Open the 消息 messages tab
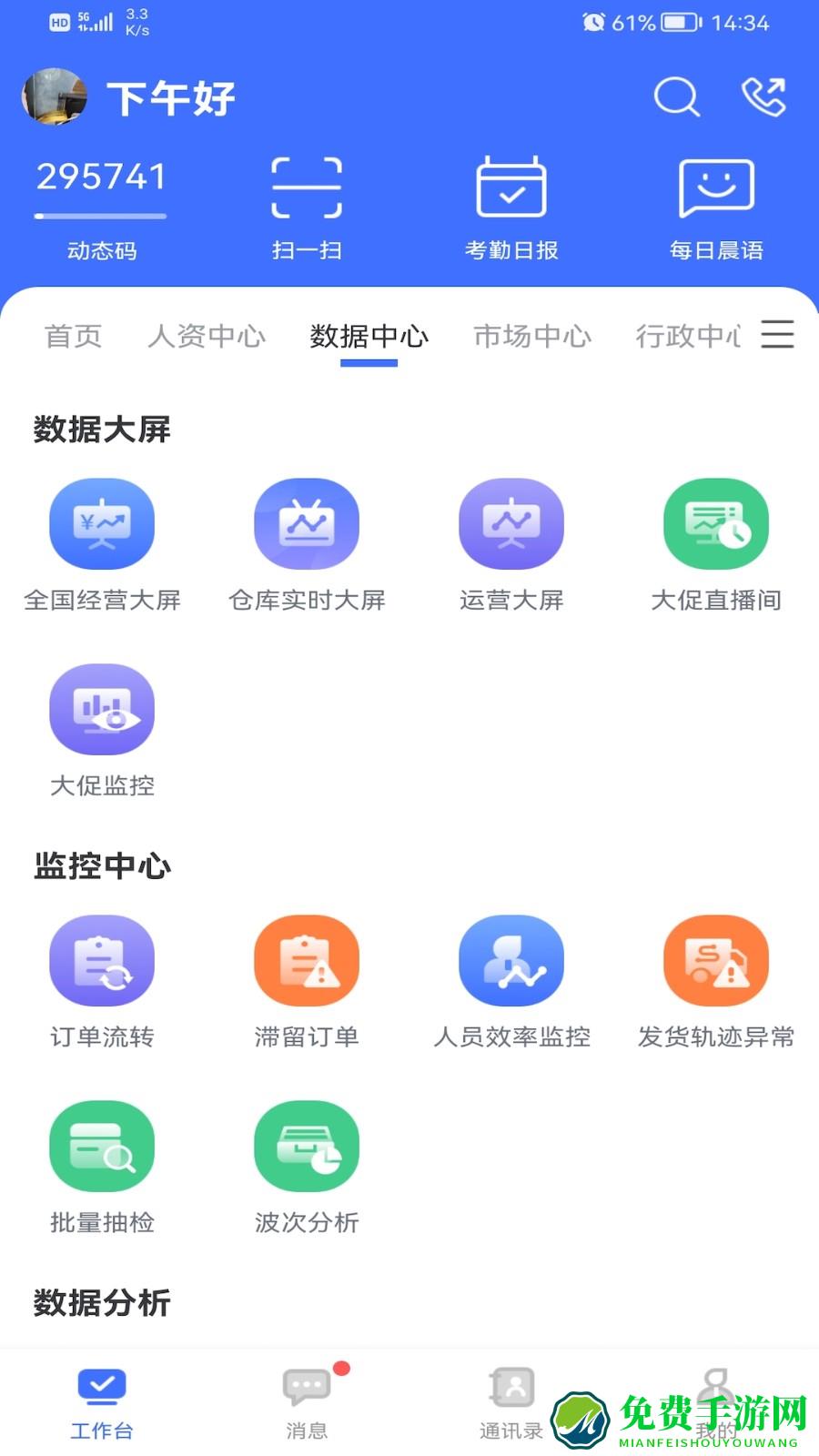Image resolution: width=819 pixels, height=1456 pixels. tap(307, 1401)
